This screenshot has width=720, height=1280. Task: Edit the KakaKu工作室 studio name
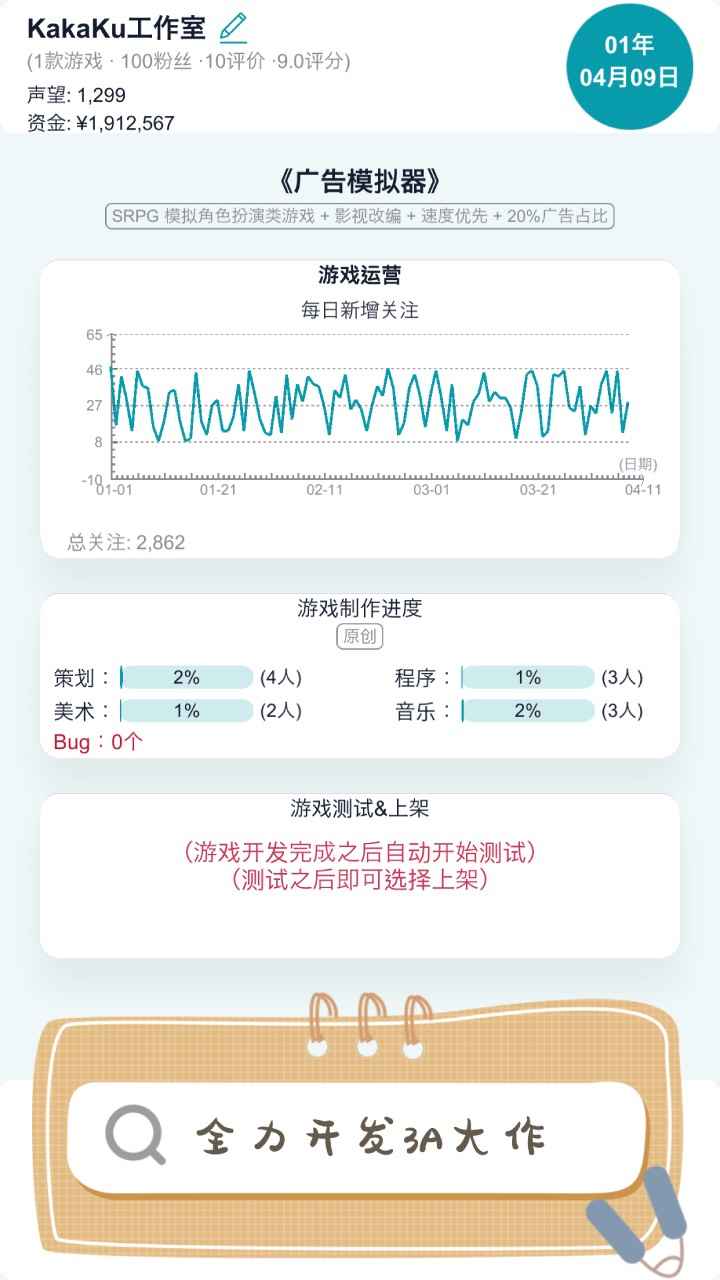233,27
